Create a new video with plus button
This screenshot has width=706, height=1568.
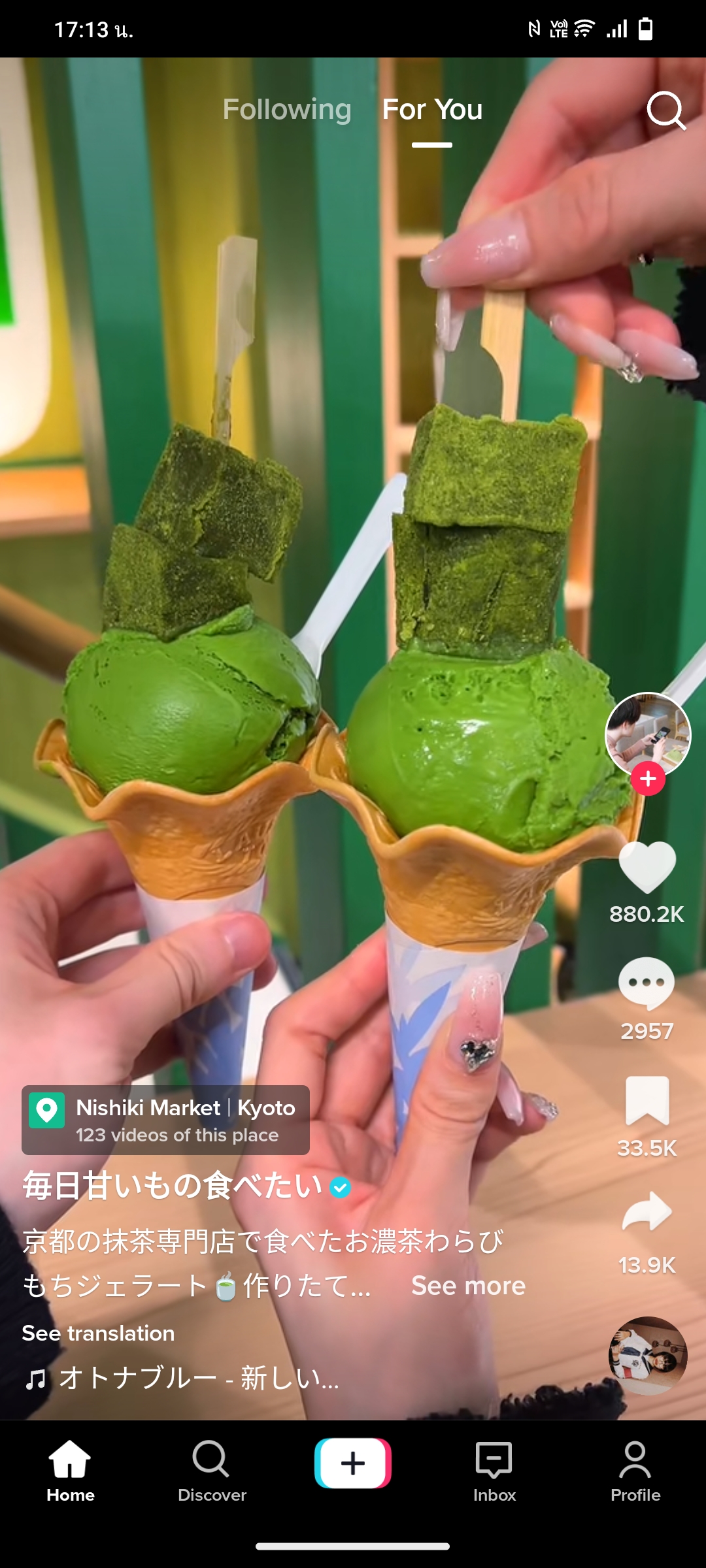pos(353,1463)
